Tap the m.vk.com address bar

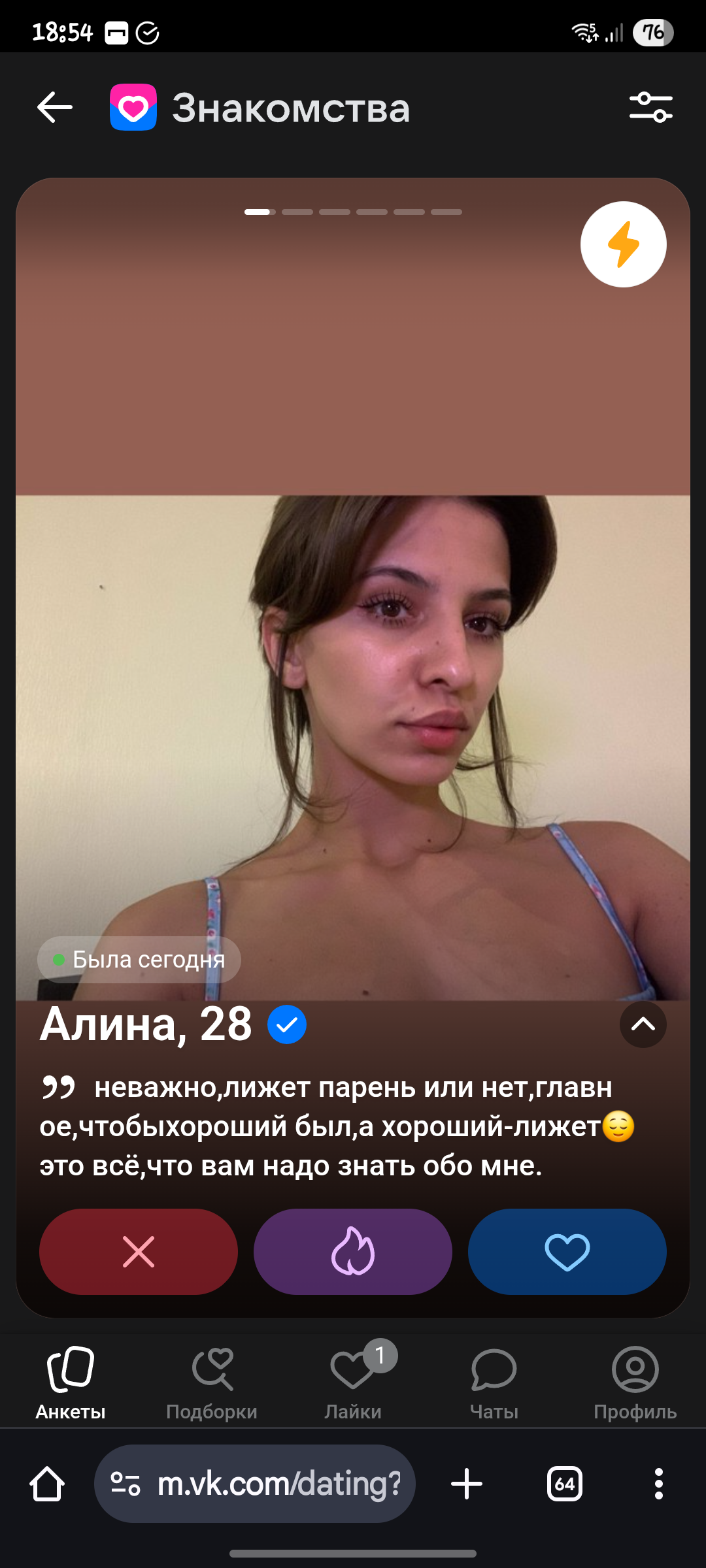[255, 1484]
